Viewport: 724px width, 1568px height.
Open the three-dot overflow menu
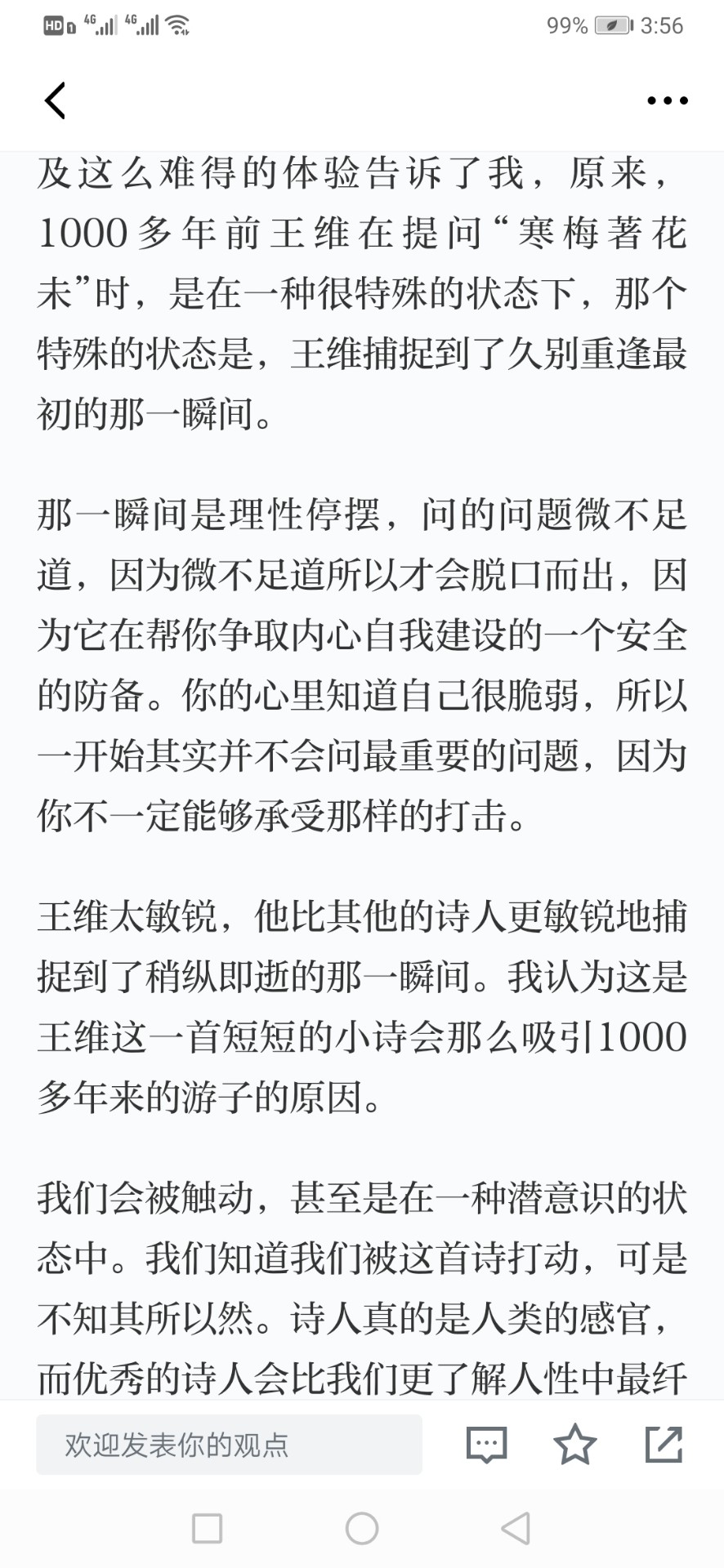pos(667,100)
